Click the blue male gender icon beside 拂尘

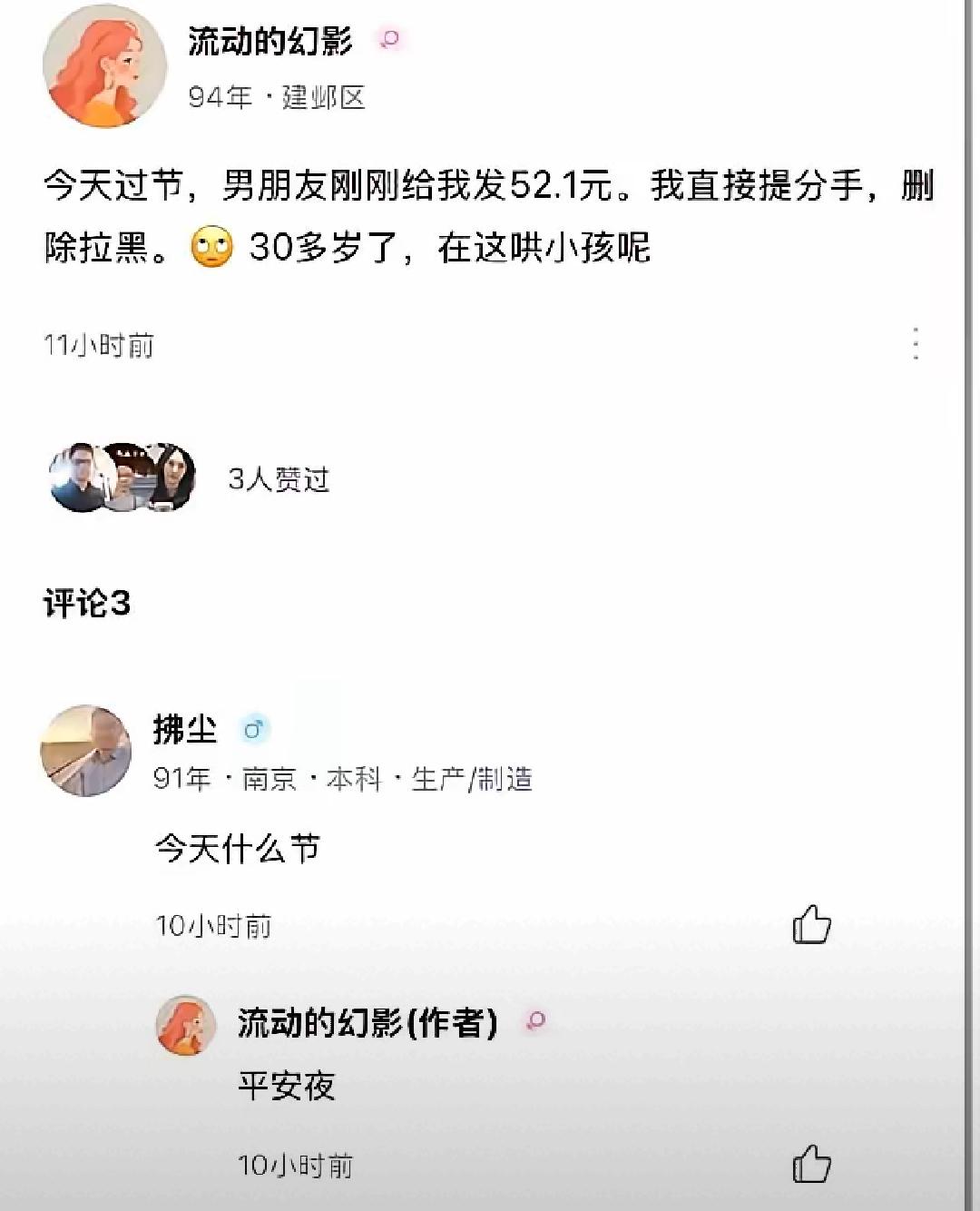pos(254,727)
